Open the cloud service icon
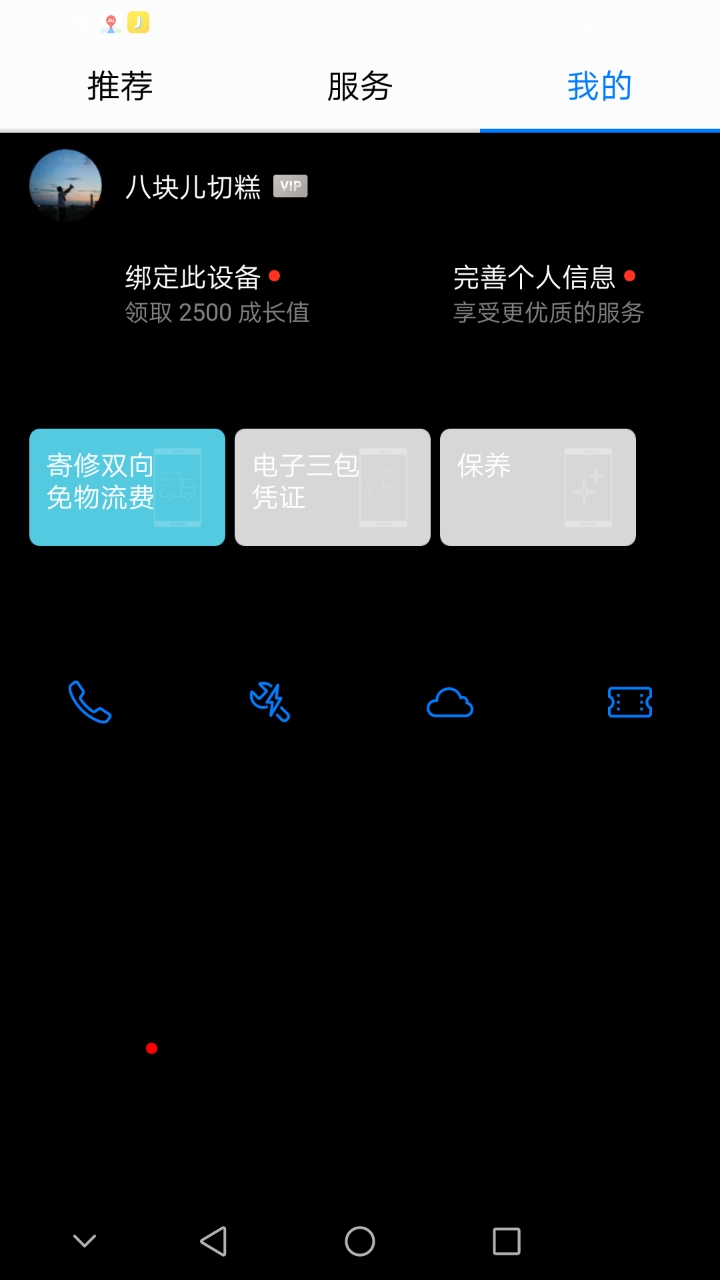Viewport: 720px width, 1280px height. tap(449, 702)
